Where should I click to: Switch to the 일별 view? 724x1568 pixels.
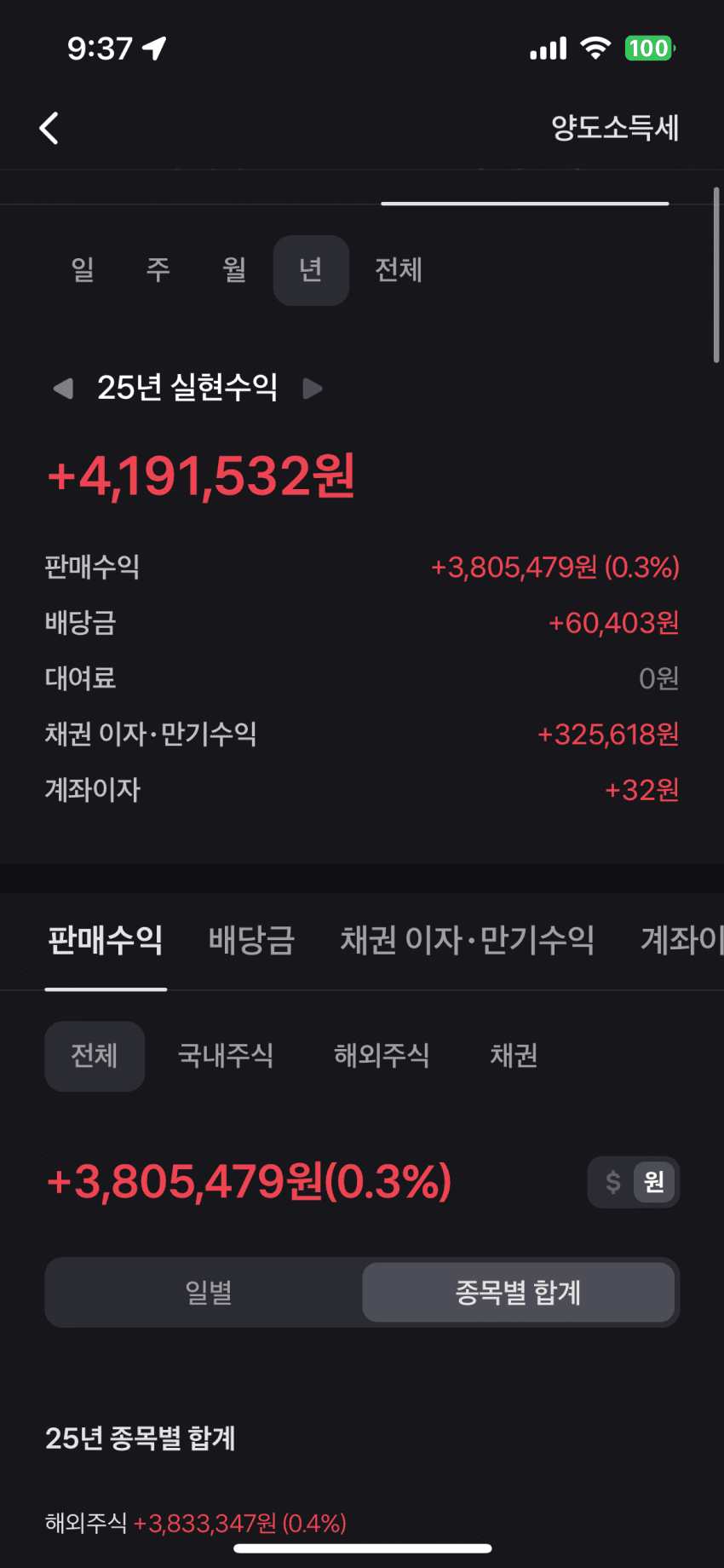[209, 1293]
